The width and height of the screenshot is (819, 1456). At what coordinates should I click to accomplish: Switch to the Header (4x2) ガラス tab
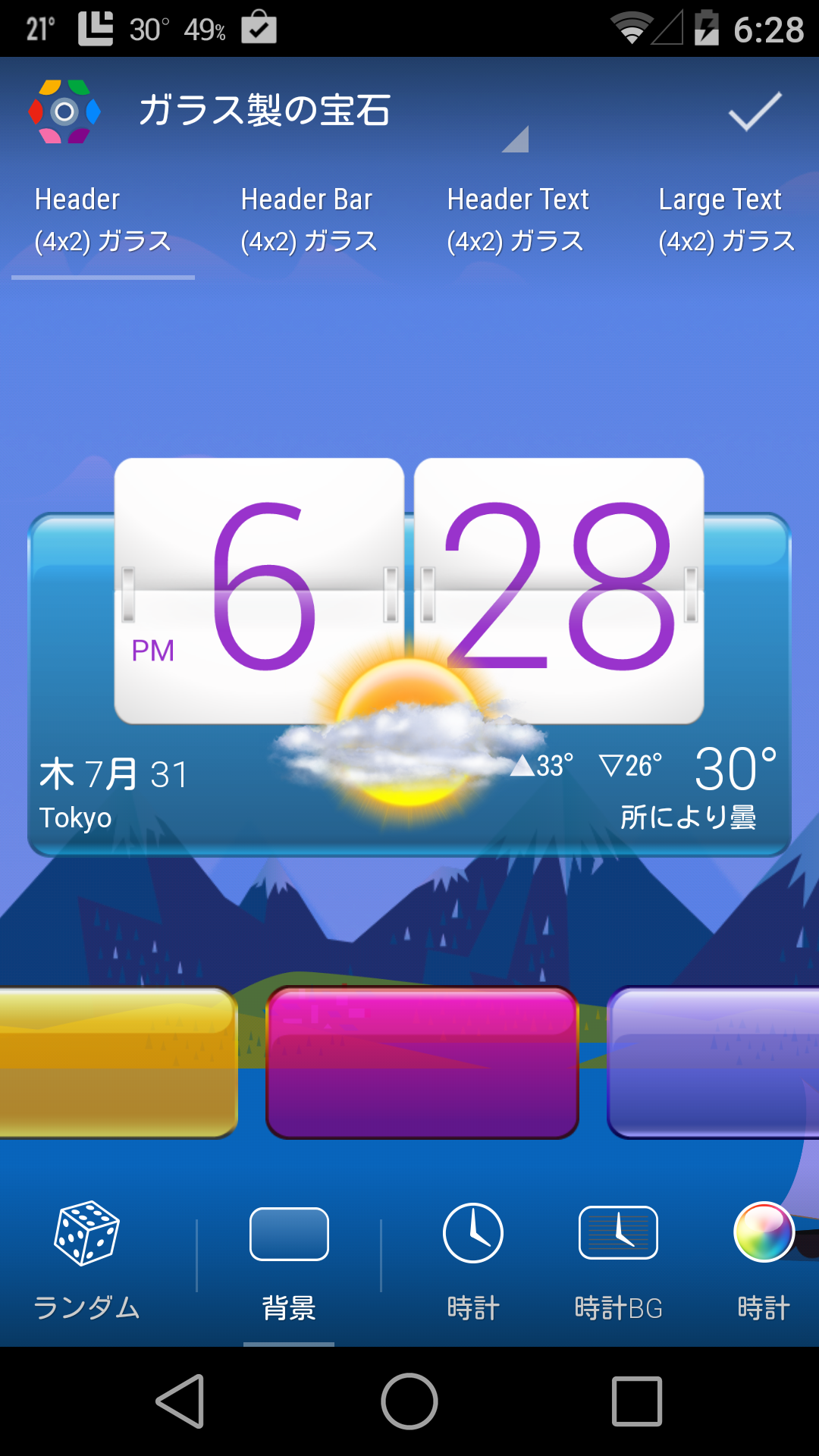point(103,220)
